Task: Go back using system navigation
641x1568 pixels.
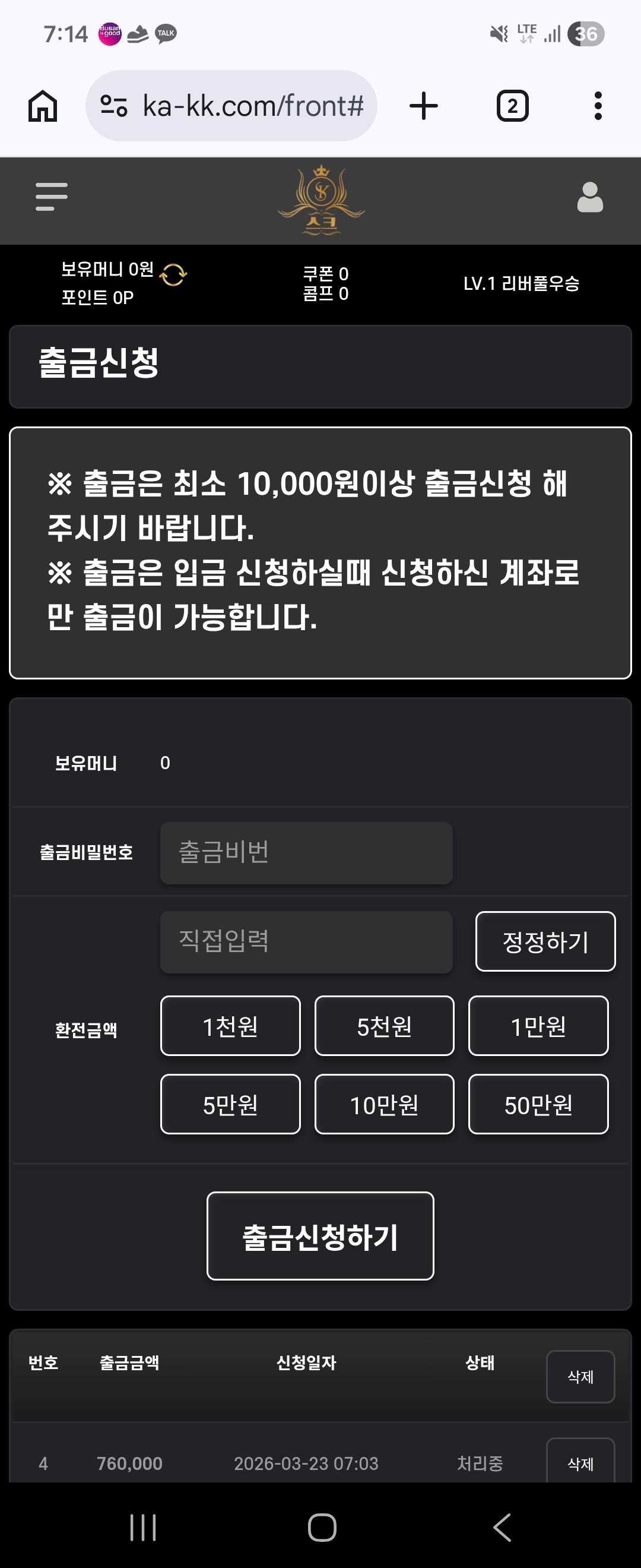Action: coord(502,1527)
